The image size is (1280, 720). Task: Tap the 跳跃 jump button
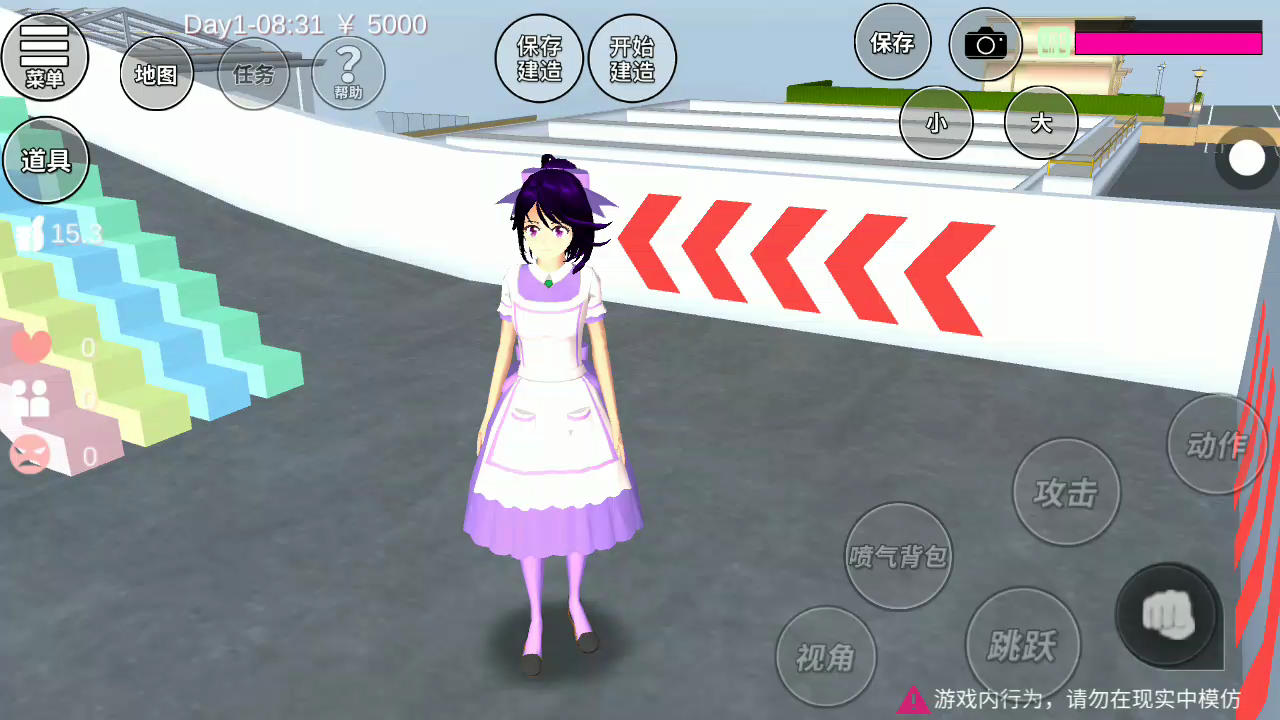(1021, 645)
